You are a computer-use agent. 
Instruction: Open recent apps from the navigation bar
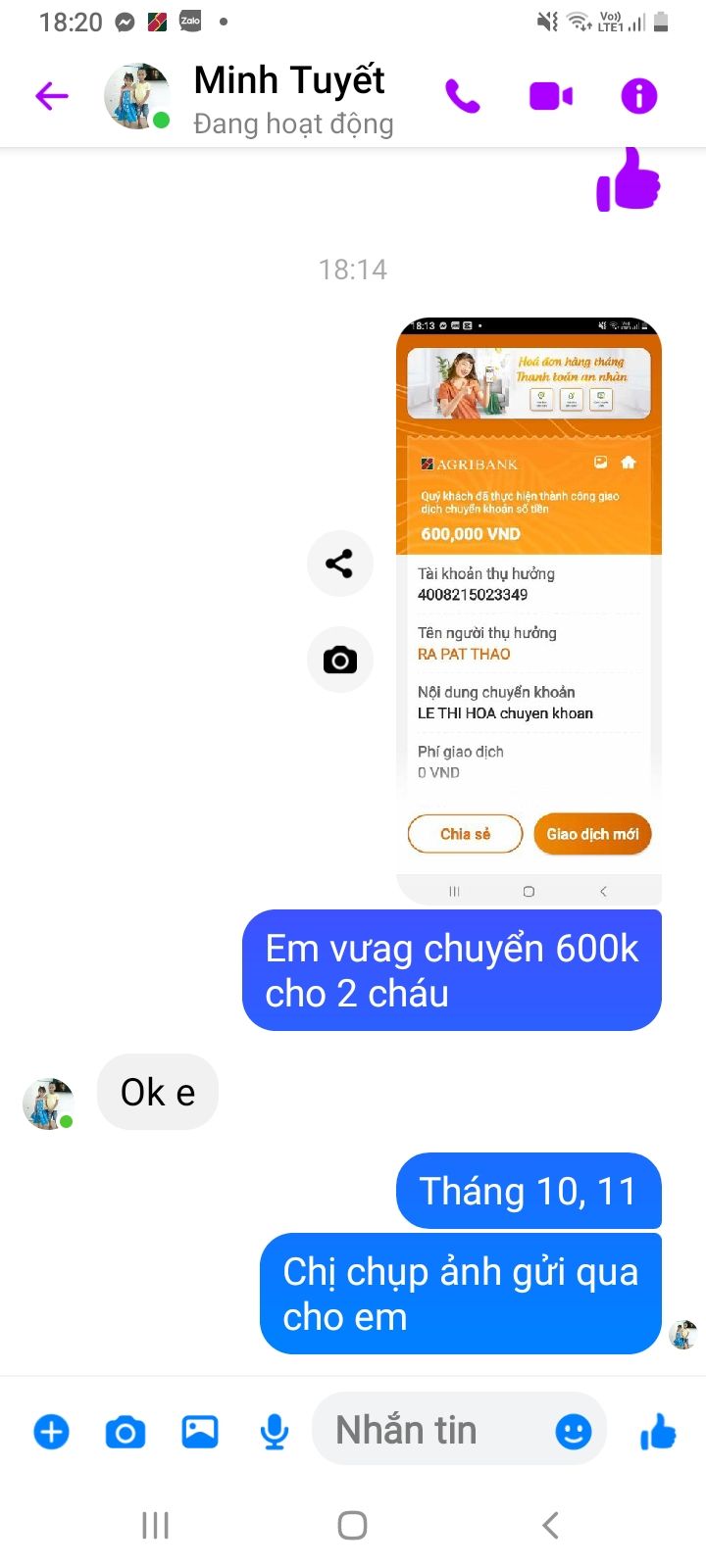tap(155, 1525)
